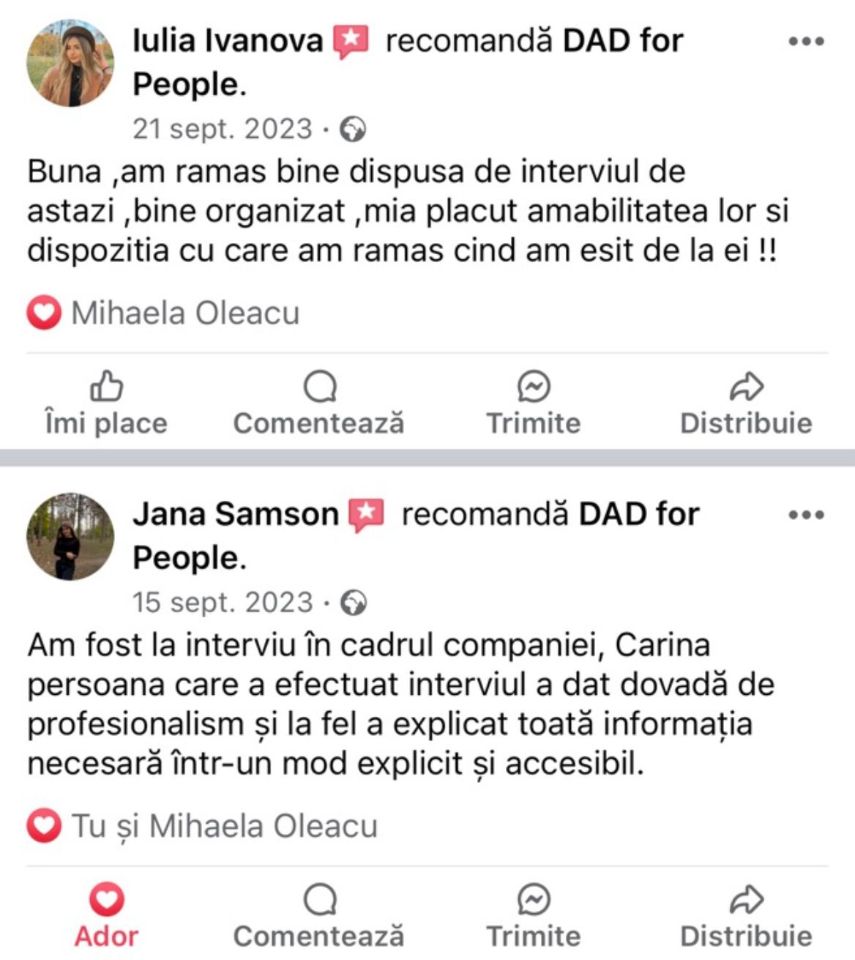Send Jana Samson's review via Trimite
The height and width of the screenshot is (960, 855).
point(533,918)
